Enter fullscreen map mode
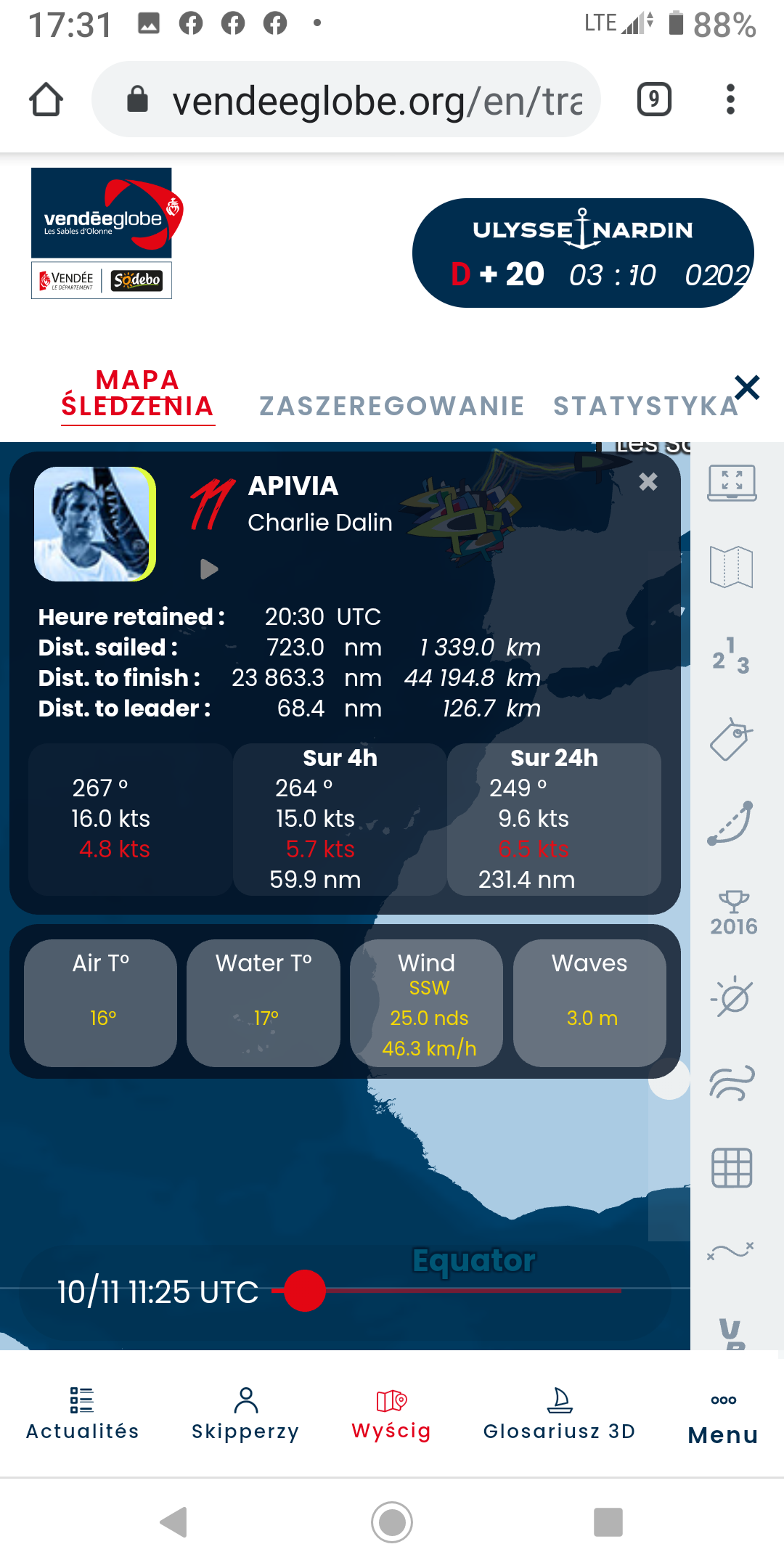 pos(732,483)
